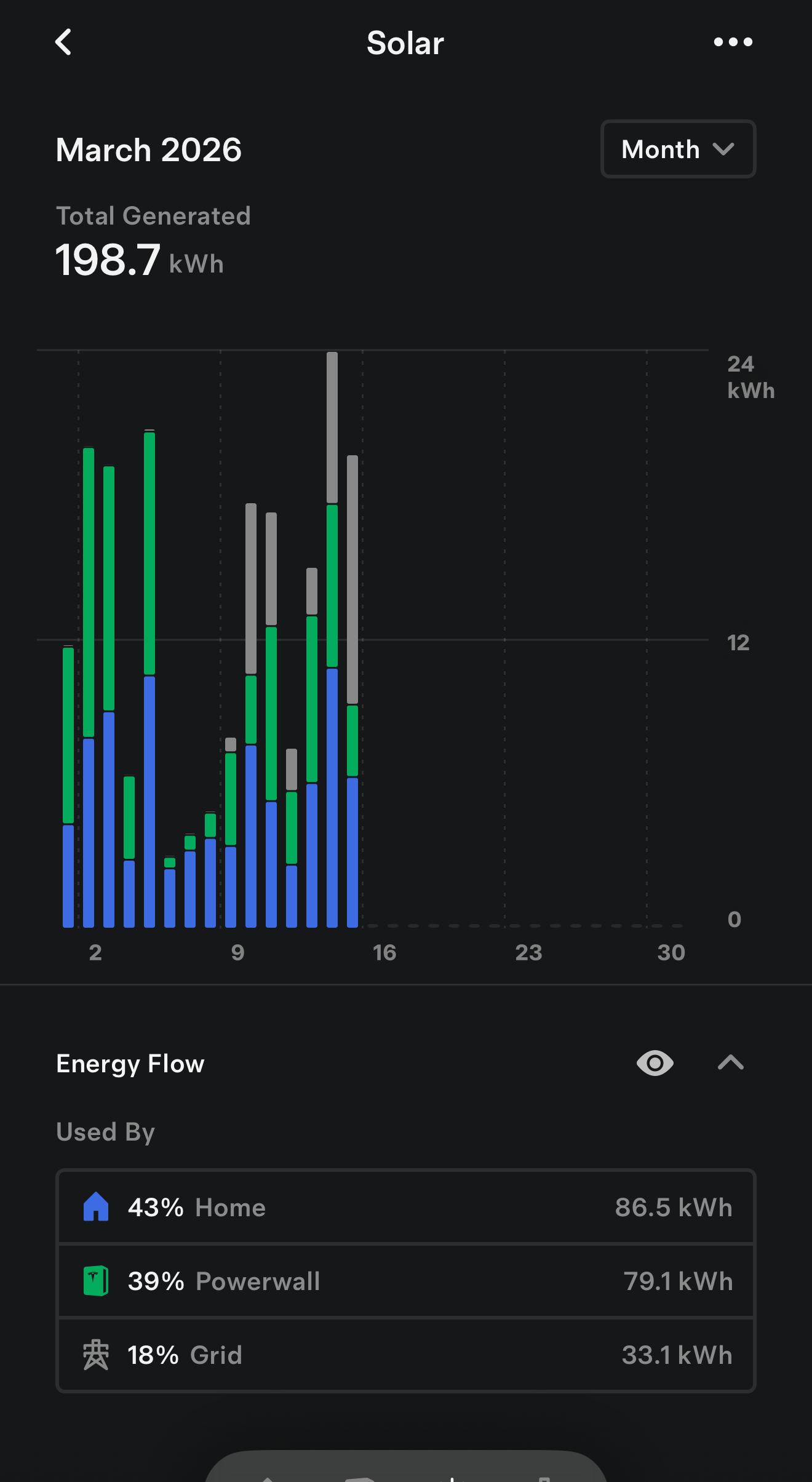Go back from the Solar screen
Screen dimensions: 812x1482
[63, 42]
